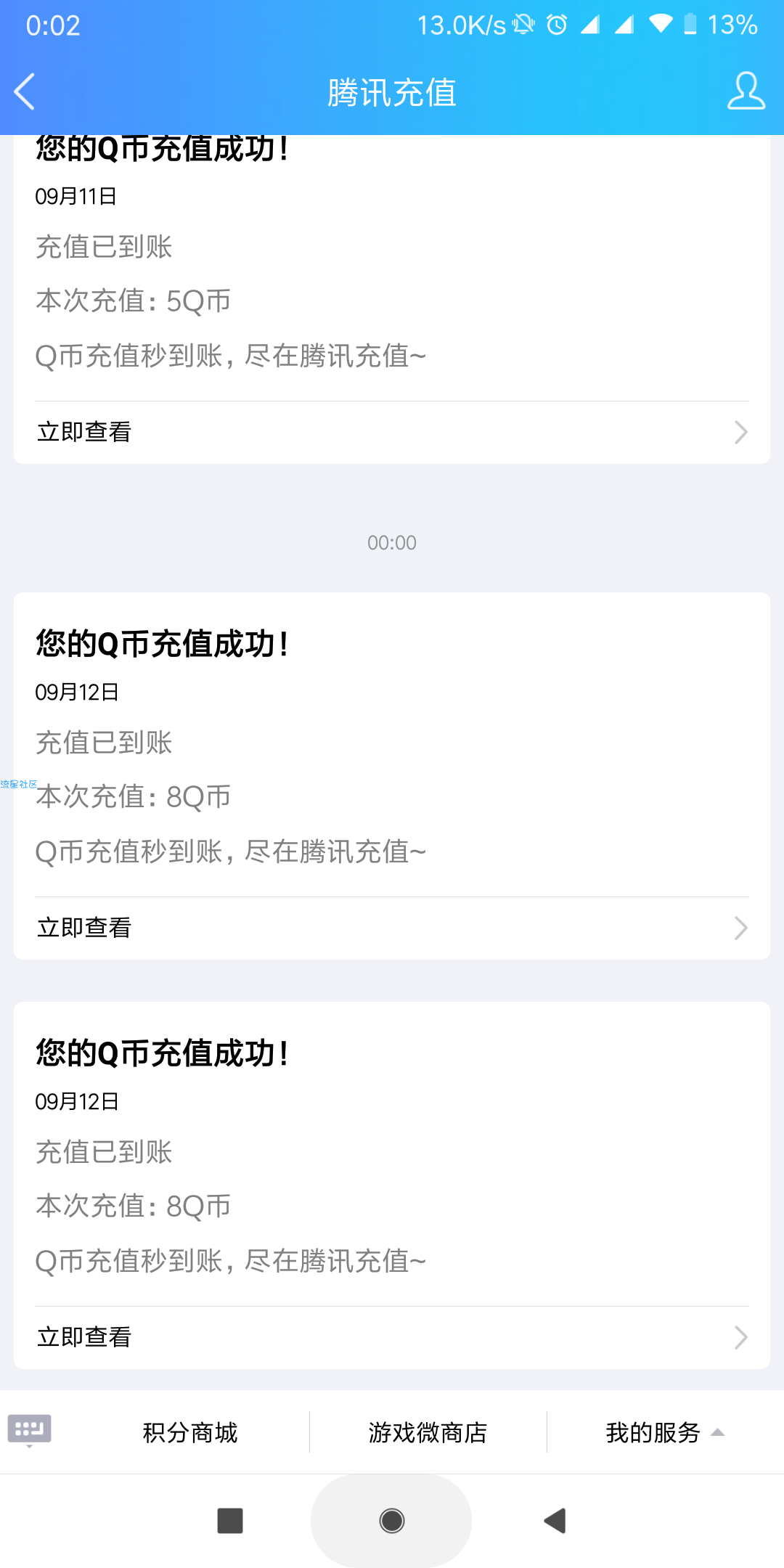784x1568 pixels.
Task: Tap 立即查看 on the 5Q币 recharge card
Action: 392,432
